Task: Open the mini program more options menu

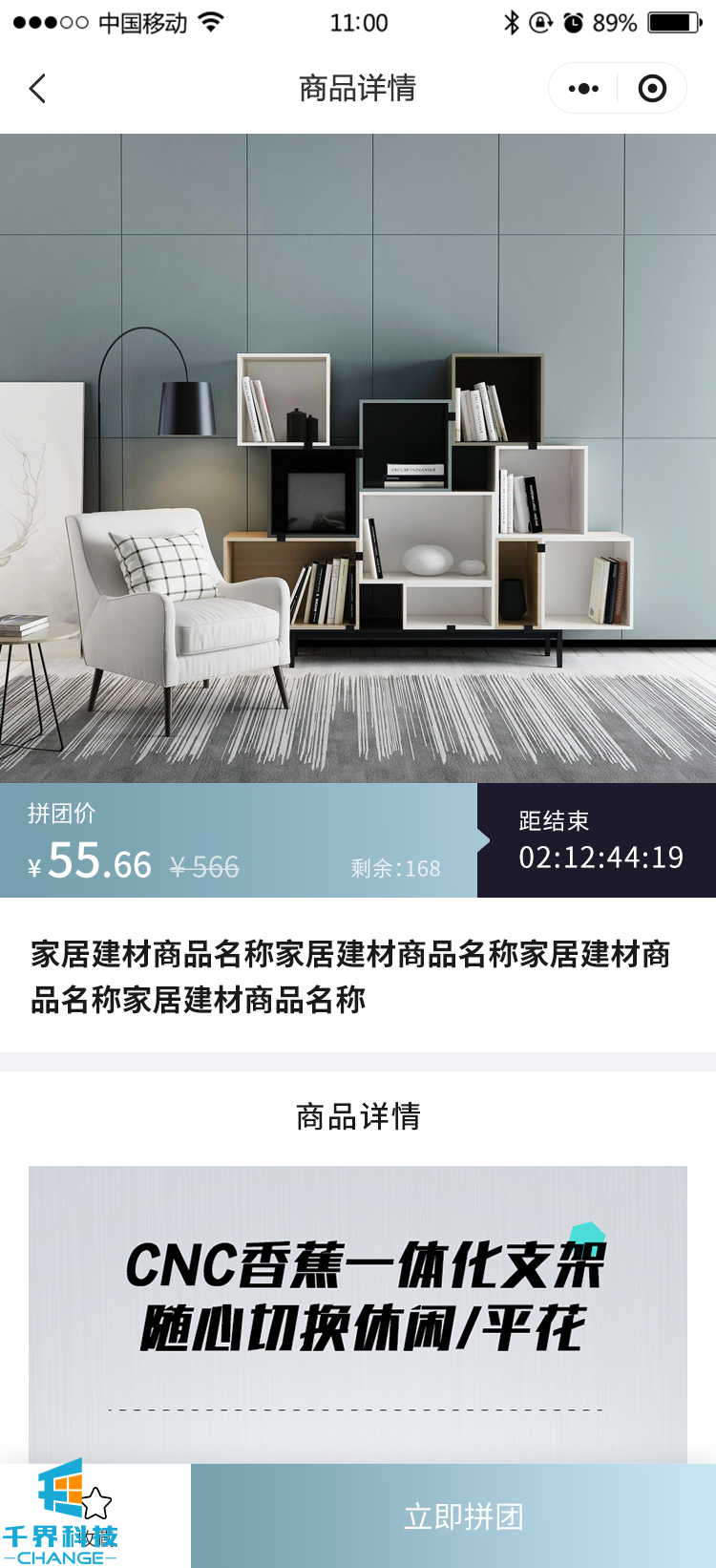Action: tap(583, 89)
